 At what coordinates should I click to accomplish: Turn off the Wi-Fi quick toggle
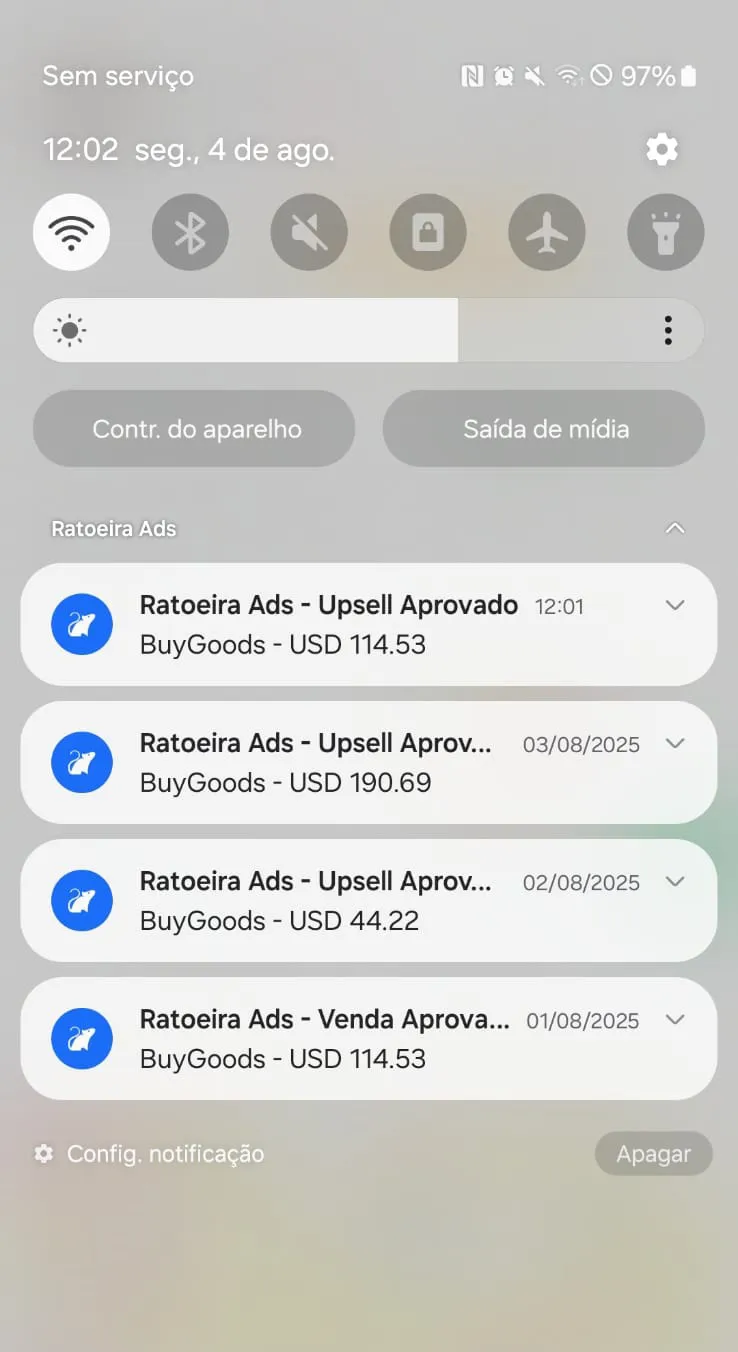pyautogui.click(x=71, y=232)
